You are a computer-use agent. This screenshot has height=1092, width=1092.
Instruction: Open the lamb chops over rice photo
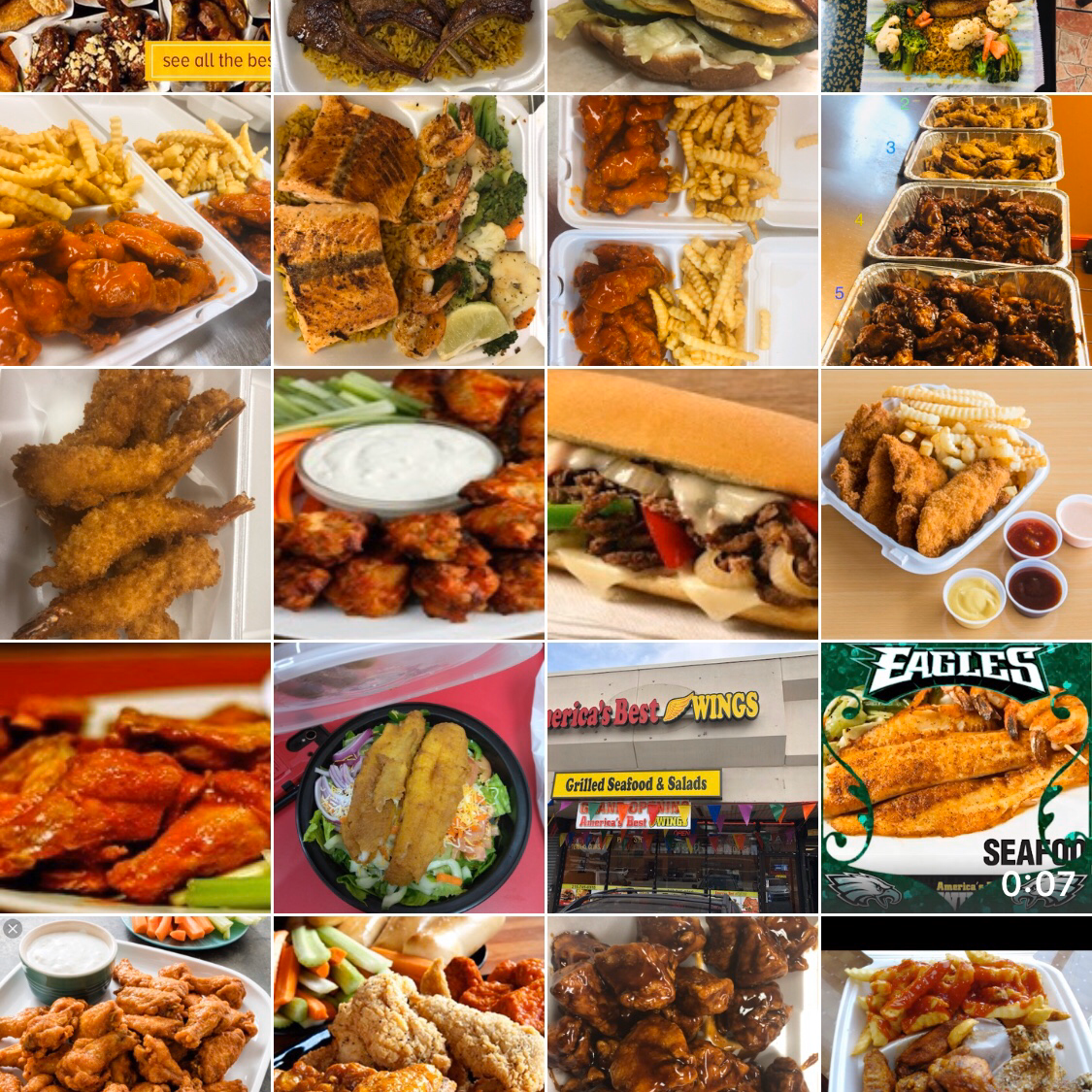(409, 46)
